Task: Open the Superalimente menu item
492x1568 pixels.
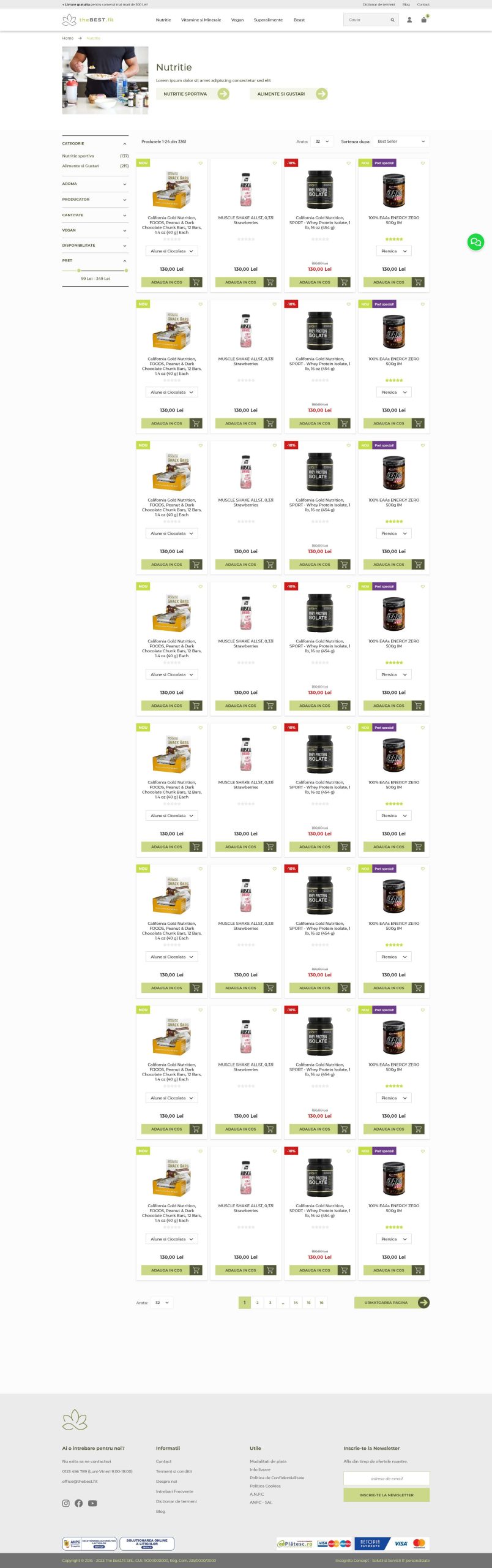Action: (x=268, y=20)
